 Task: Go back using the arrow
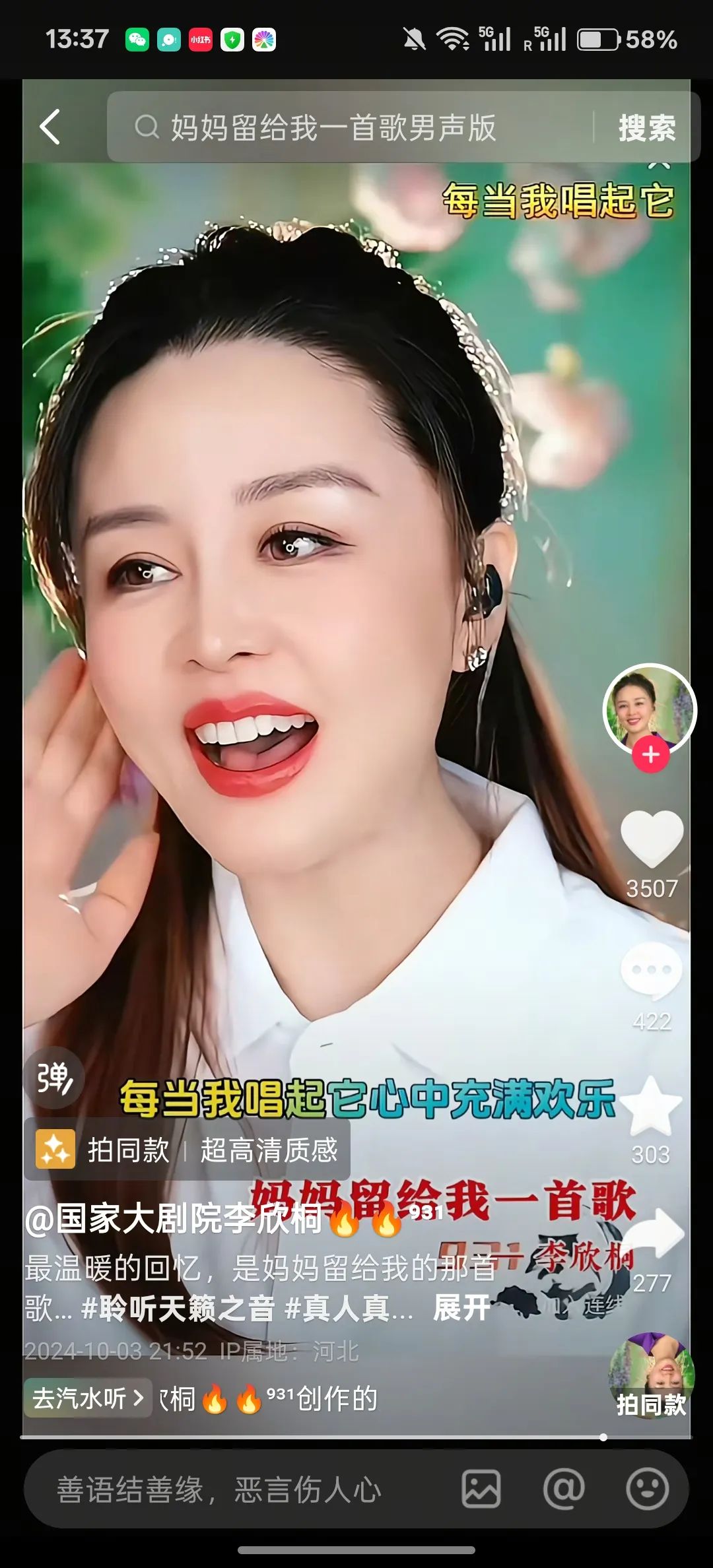pos(50,127)
